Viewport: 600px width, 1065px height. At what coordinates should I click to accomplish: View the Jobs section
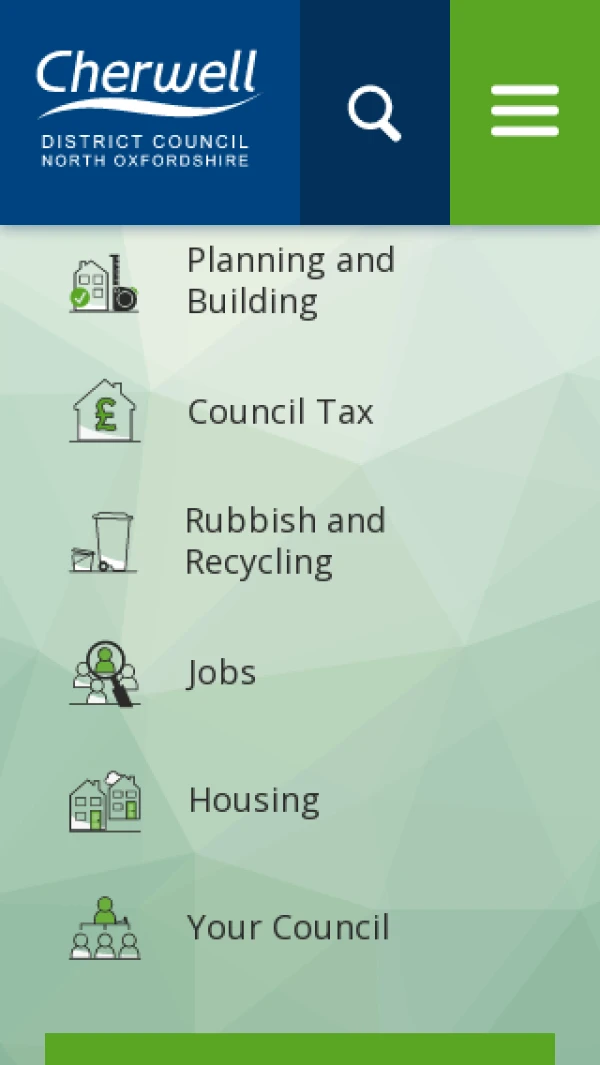click(x=221, y=672)
